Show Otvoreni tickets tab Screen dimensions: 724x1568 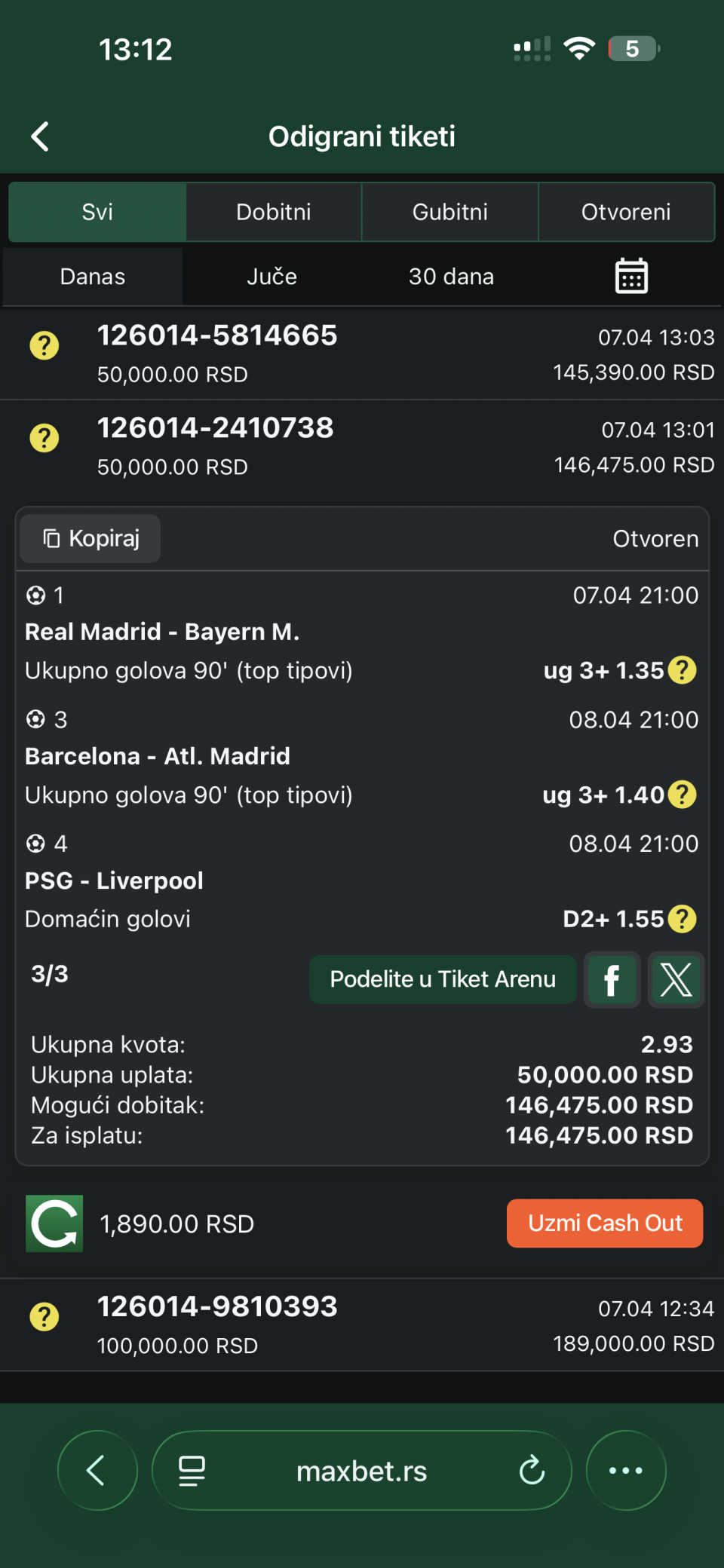pos(626,212)
